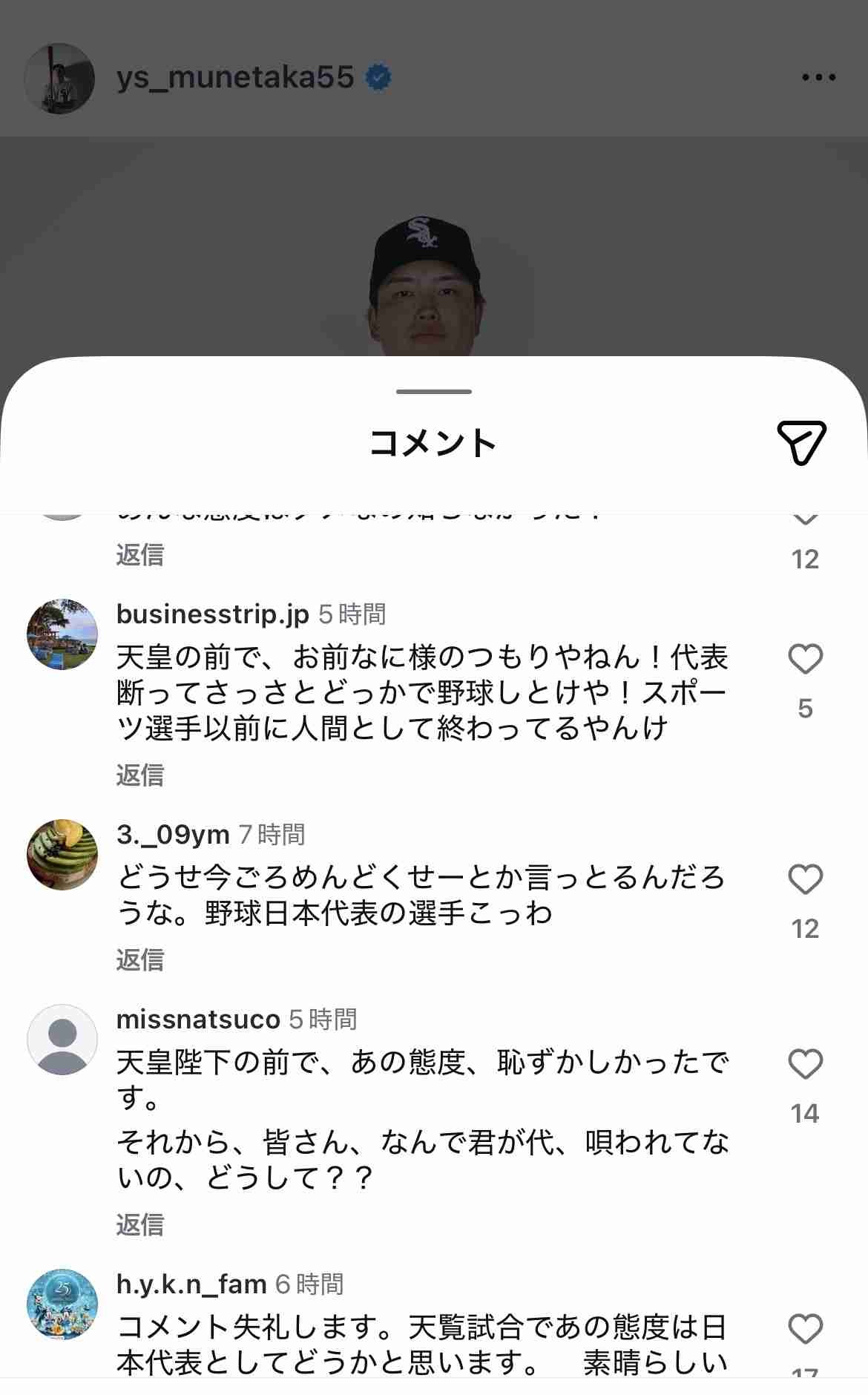Like the comment from h.y.k.n_fam

coord(805,1328)
